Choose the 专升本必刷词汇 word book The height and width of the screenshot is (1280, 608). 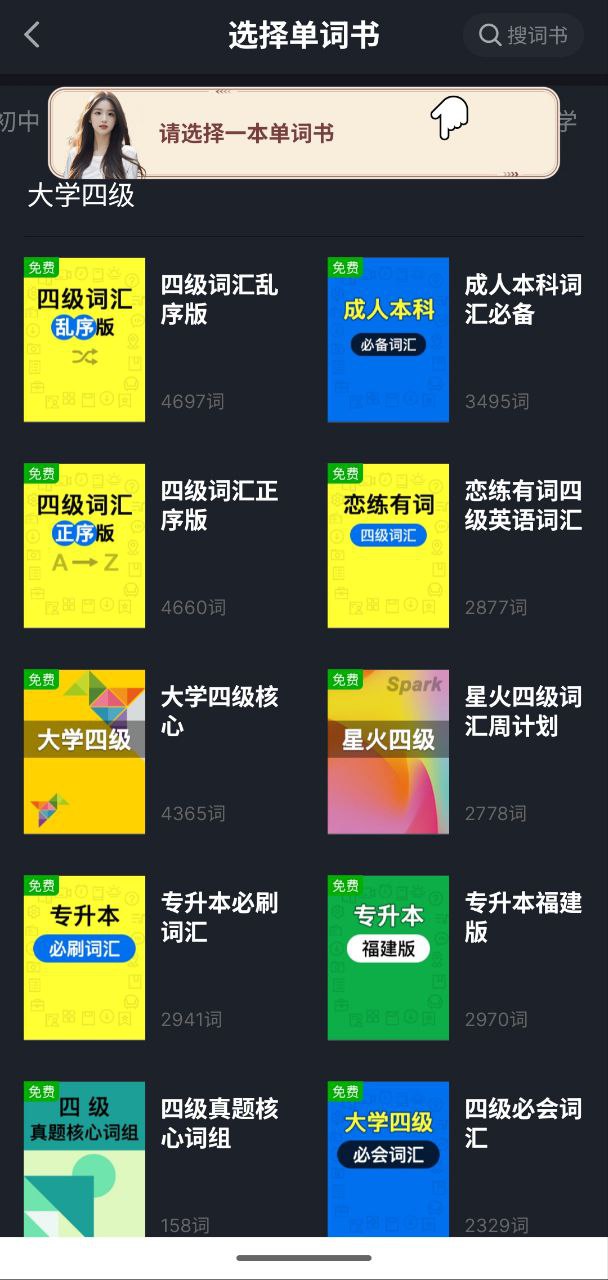point(85,958)
